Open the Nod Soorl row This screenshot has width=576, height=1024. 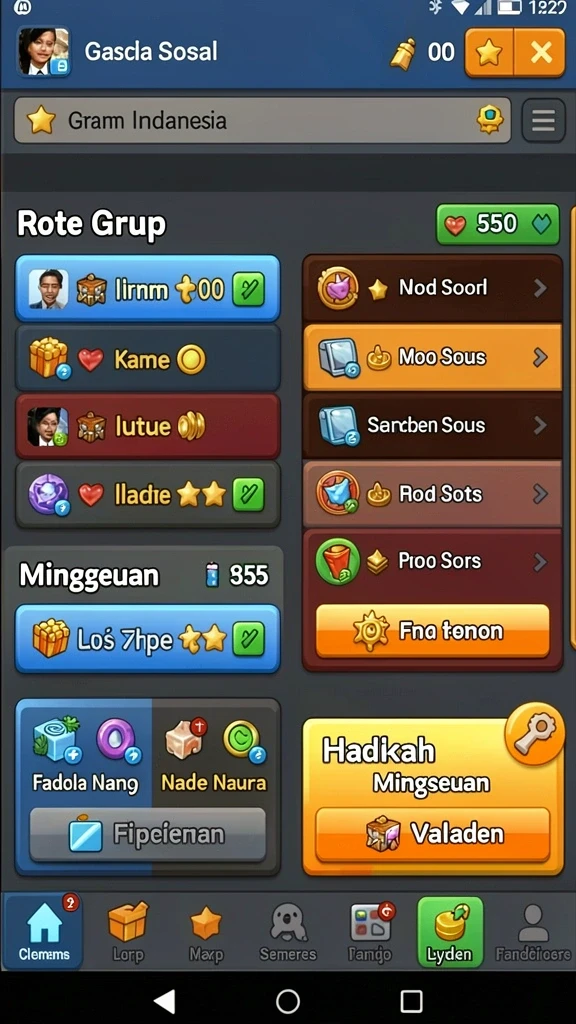click(432, 288)
